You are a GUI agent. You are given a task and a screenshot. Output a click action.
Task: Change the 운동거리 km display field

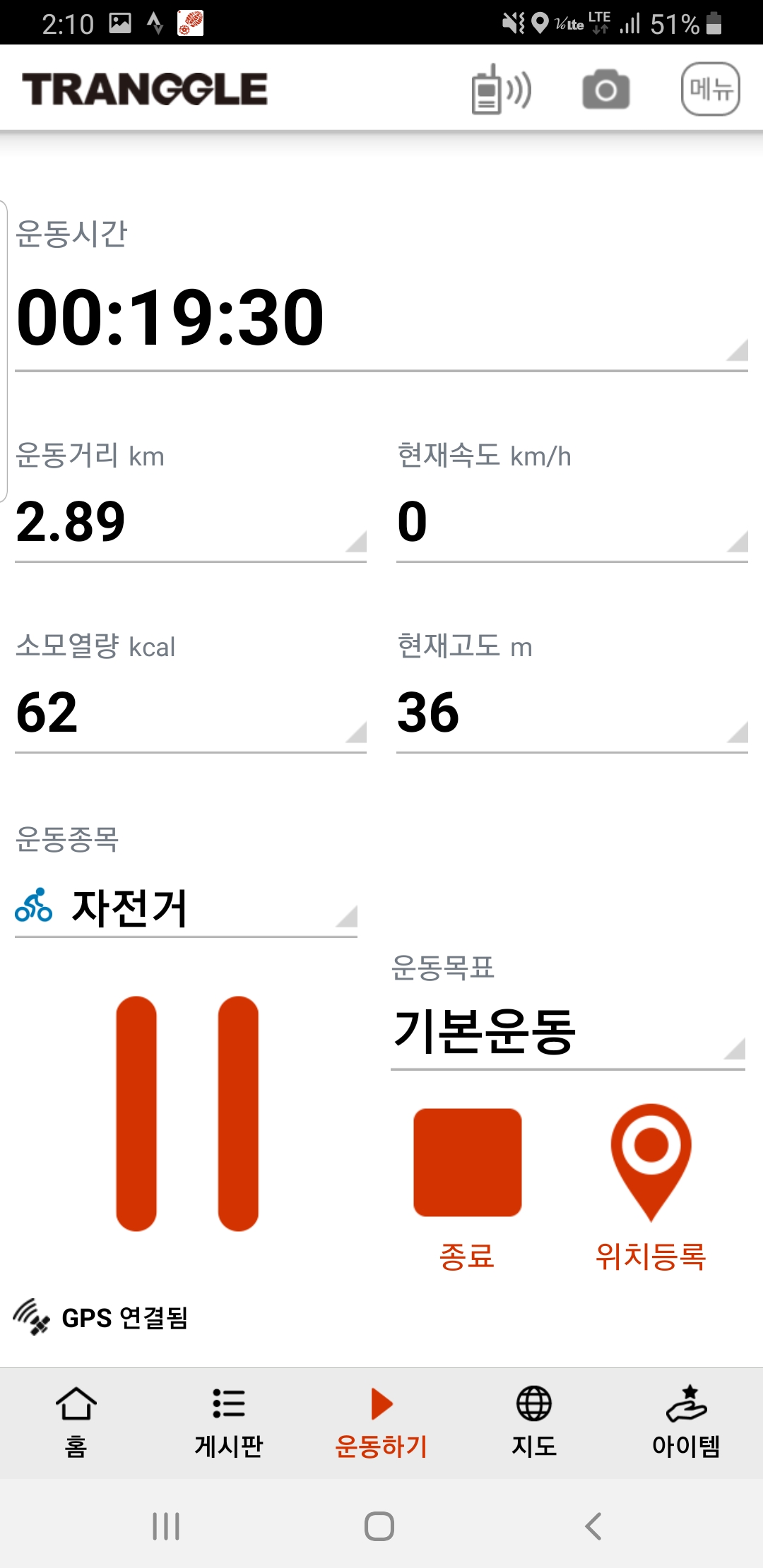click(191, 524)
